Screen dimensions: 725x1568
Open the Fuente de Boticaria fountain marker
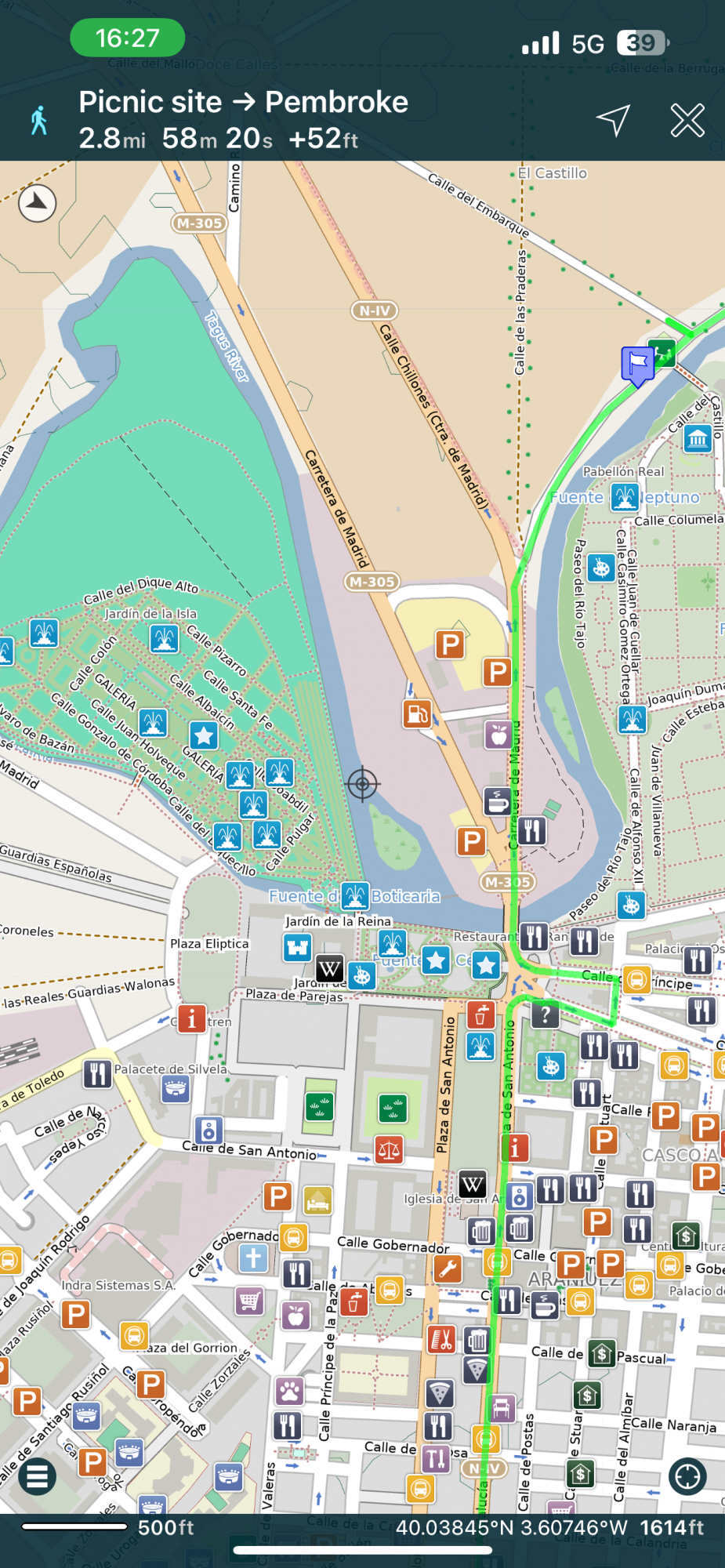pyautogui.click(x=355, y=895)
